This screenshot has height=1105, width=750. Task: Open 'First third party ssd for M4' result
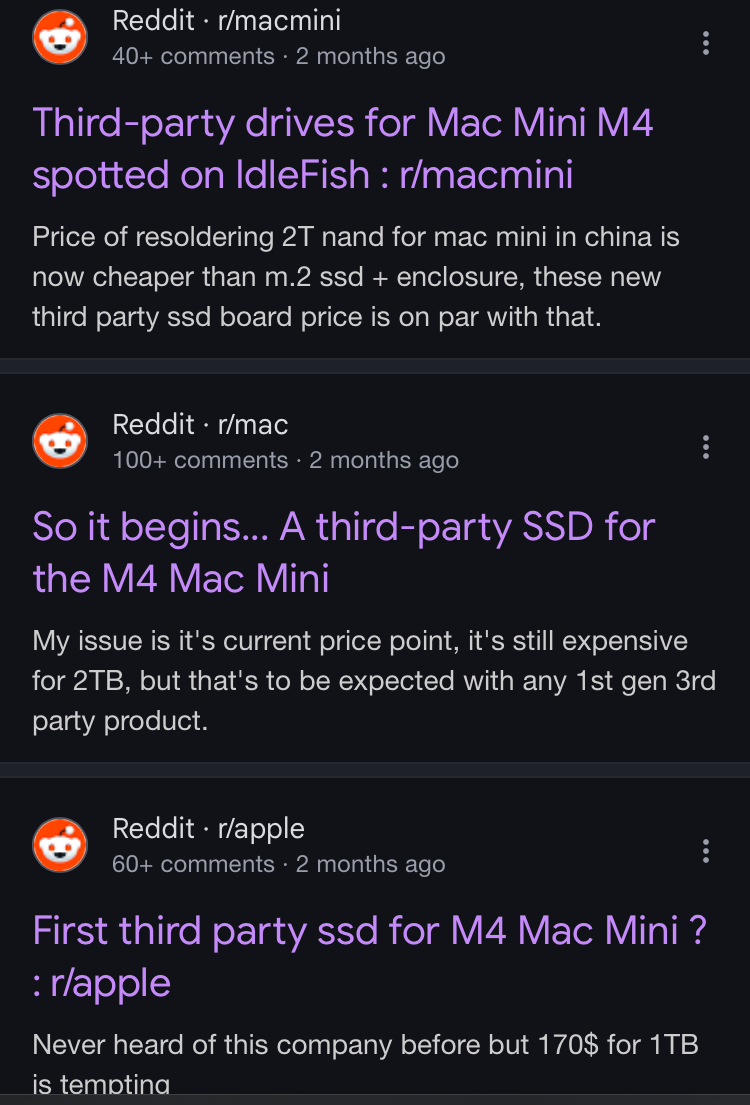click(369, 956)
